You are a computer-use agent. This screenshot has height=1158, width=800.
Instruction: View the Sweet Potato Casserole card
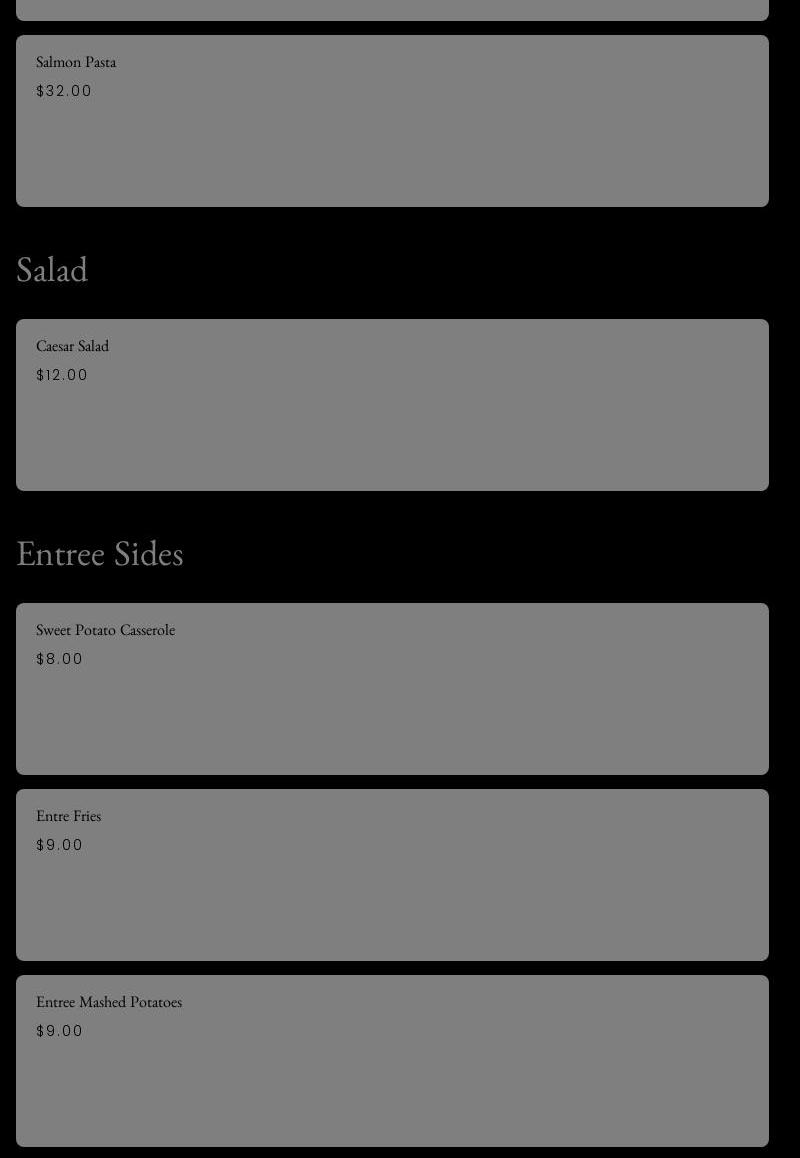coord(392,689)
